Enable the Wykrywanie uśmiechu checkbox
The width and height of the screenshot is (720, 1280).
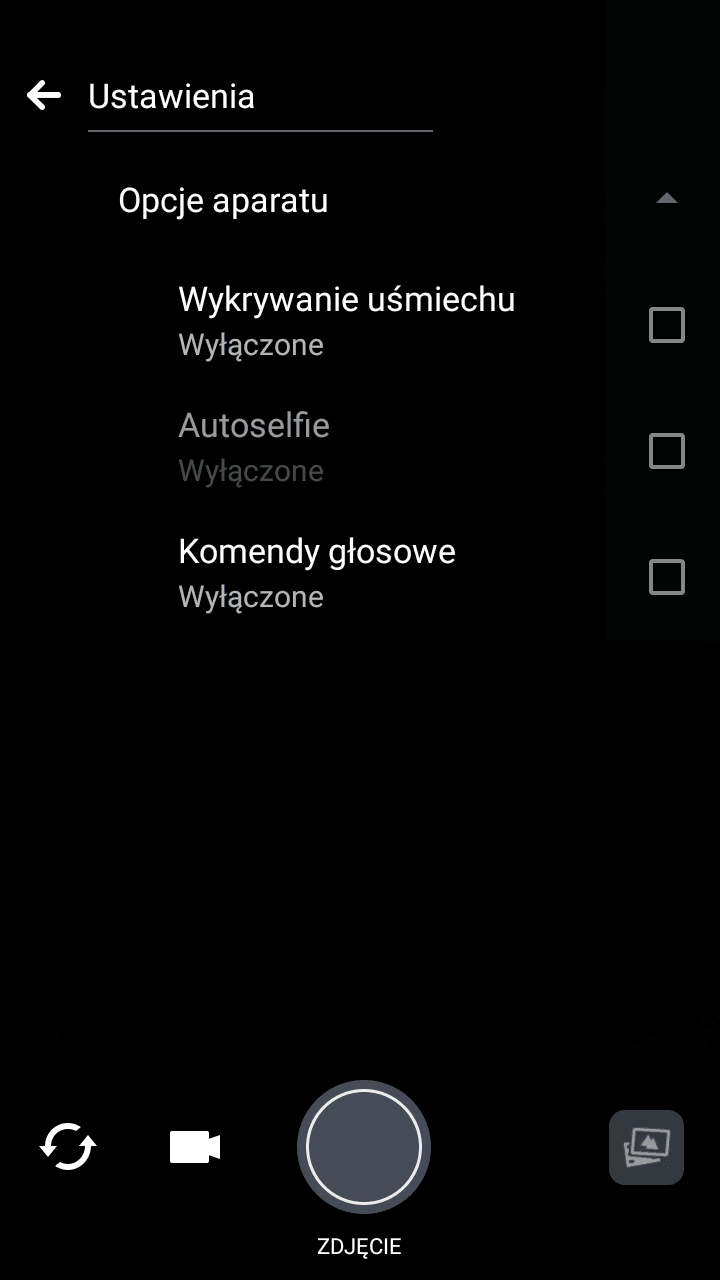tap(667, 325)
